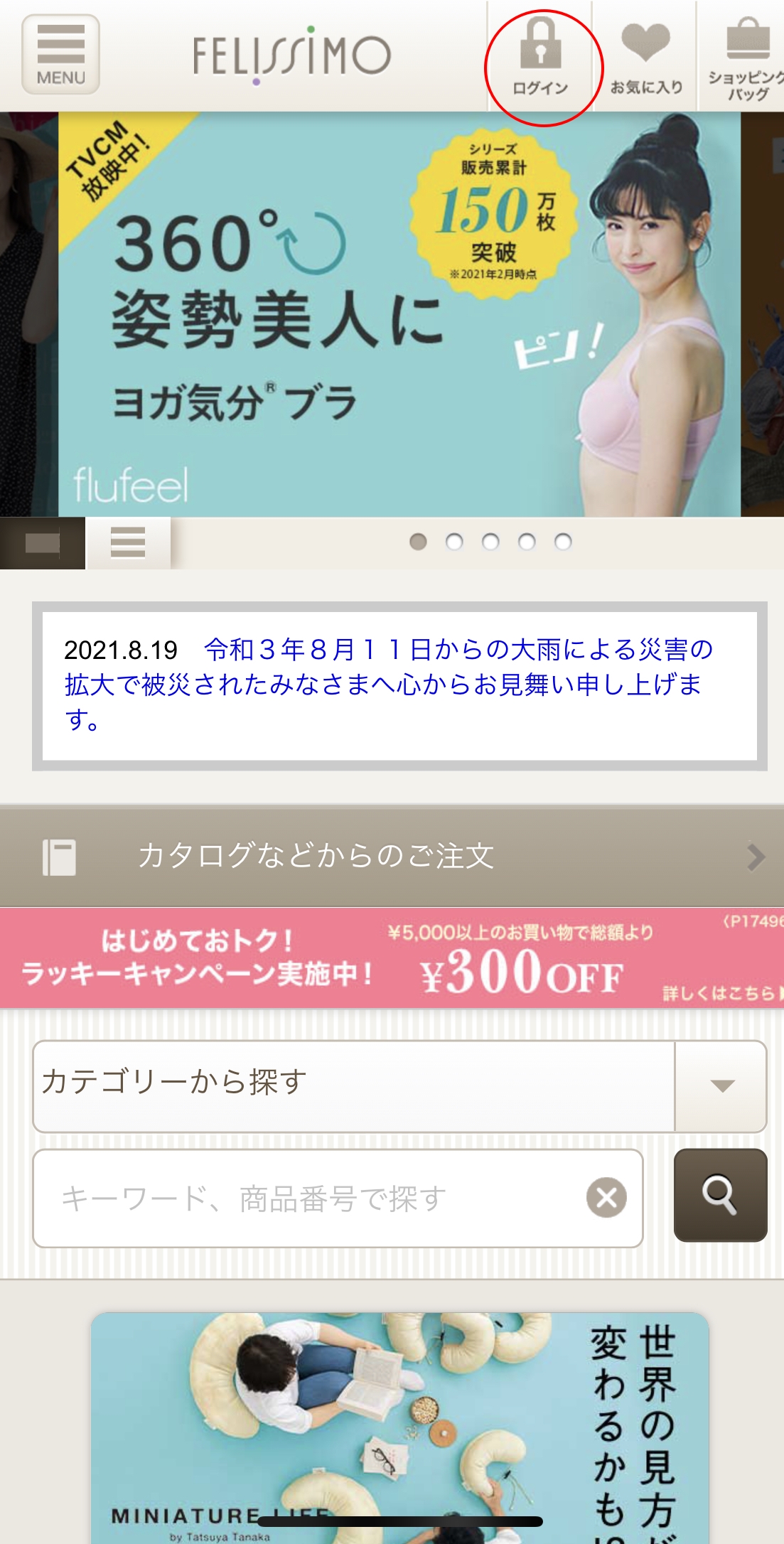Switch to the banner list view
The image size is (784, 1544).
coord(128,543)
